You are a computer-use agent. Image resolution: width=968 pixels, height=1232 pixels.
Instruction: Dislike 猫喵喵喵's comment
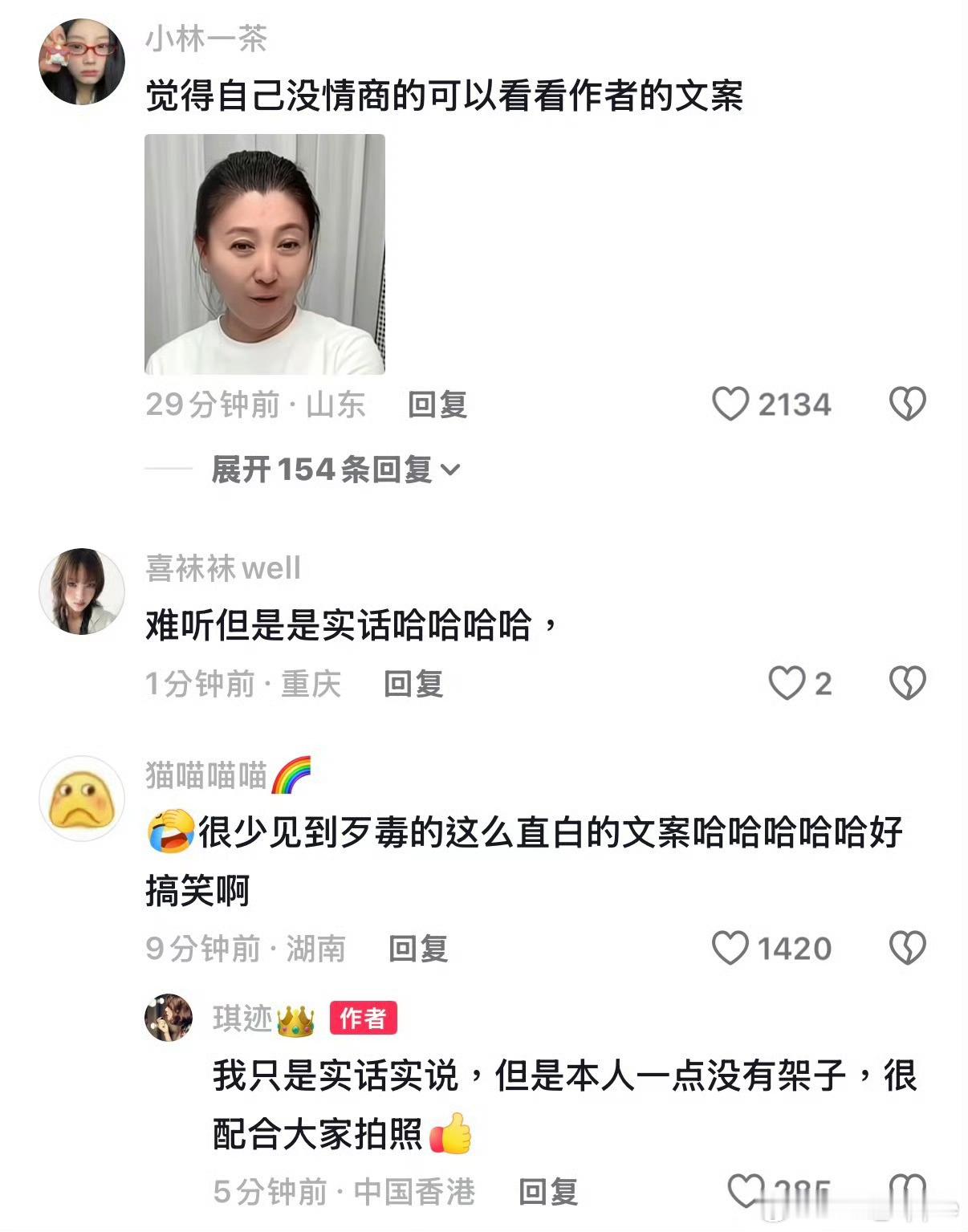pos(908,948)
